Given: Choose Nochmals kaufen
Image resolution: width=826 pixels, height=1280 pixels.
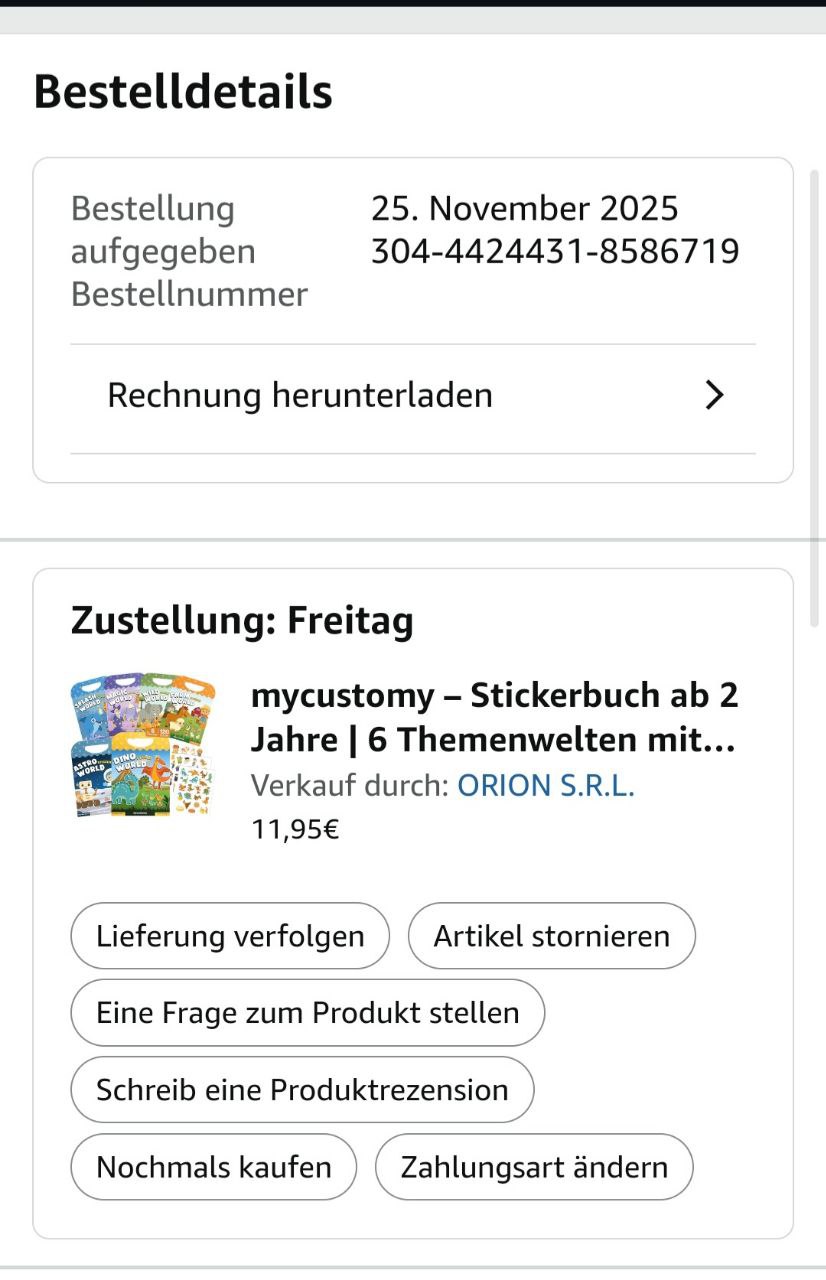Looking at the screenshot, I should (213, 1167).
